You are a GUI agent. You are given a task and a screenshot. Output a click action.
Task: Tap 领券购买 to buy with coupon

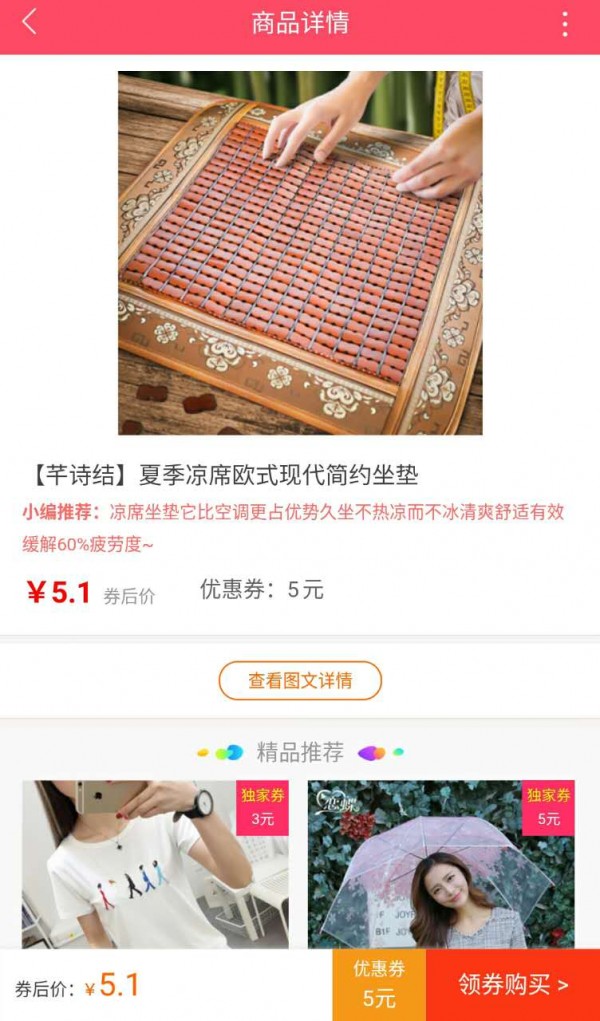(x=513, y=985)
